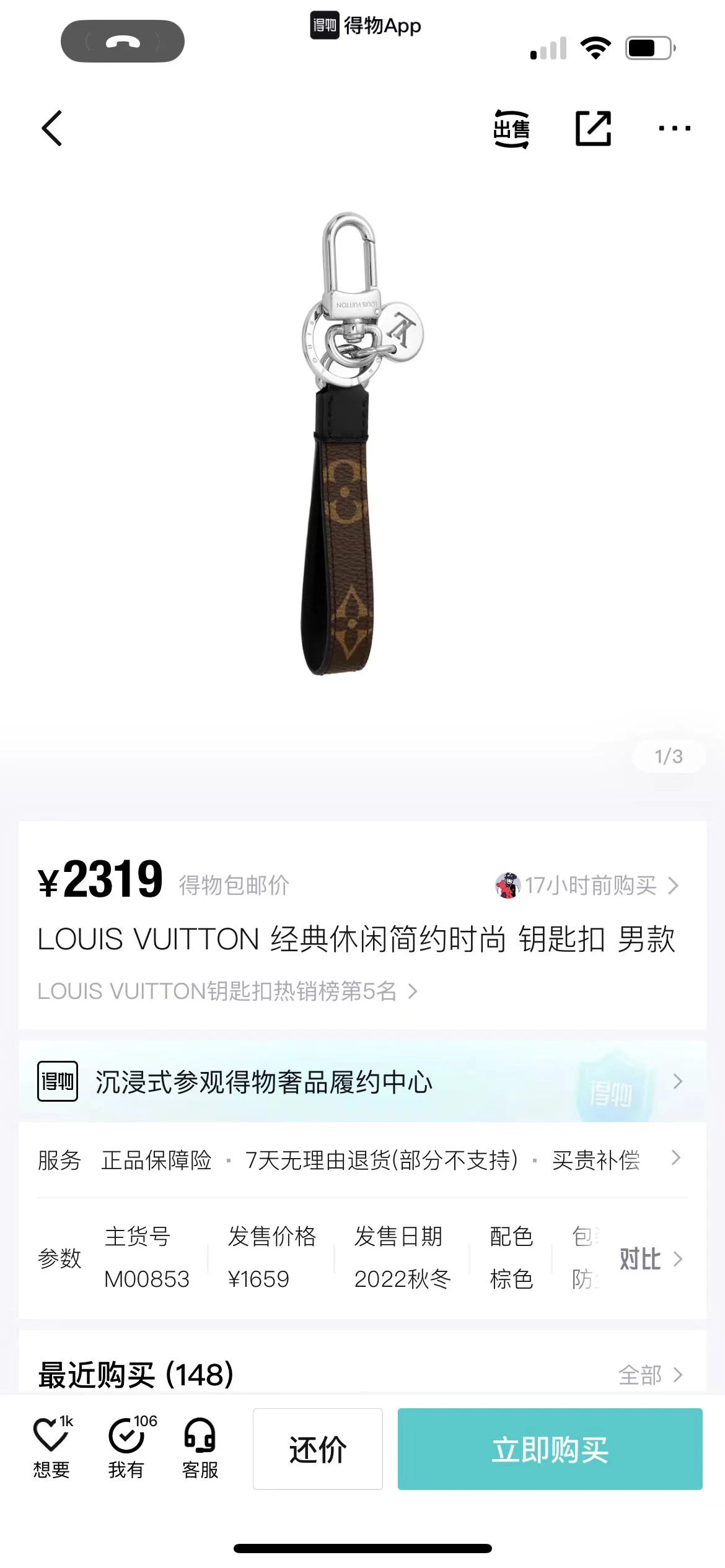View the keychain product image
Screen dimensions: 725x1568
click(x=362, y=443)
